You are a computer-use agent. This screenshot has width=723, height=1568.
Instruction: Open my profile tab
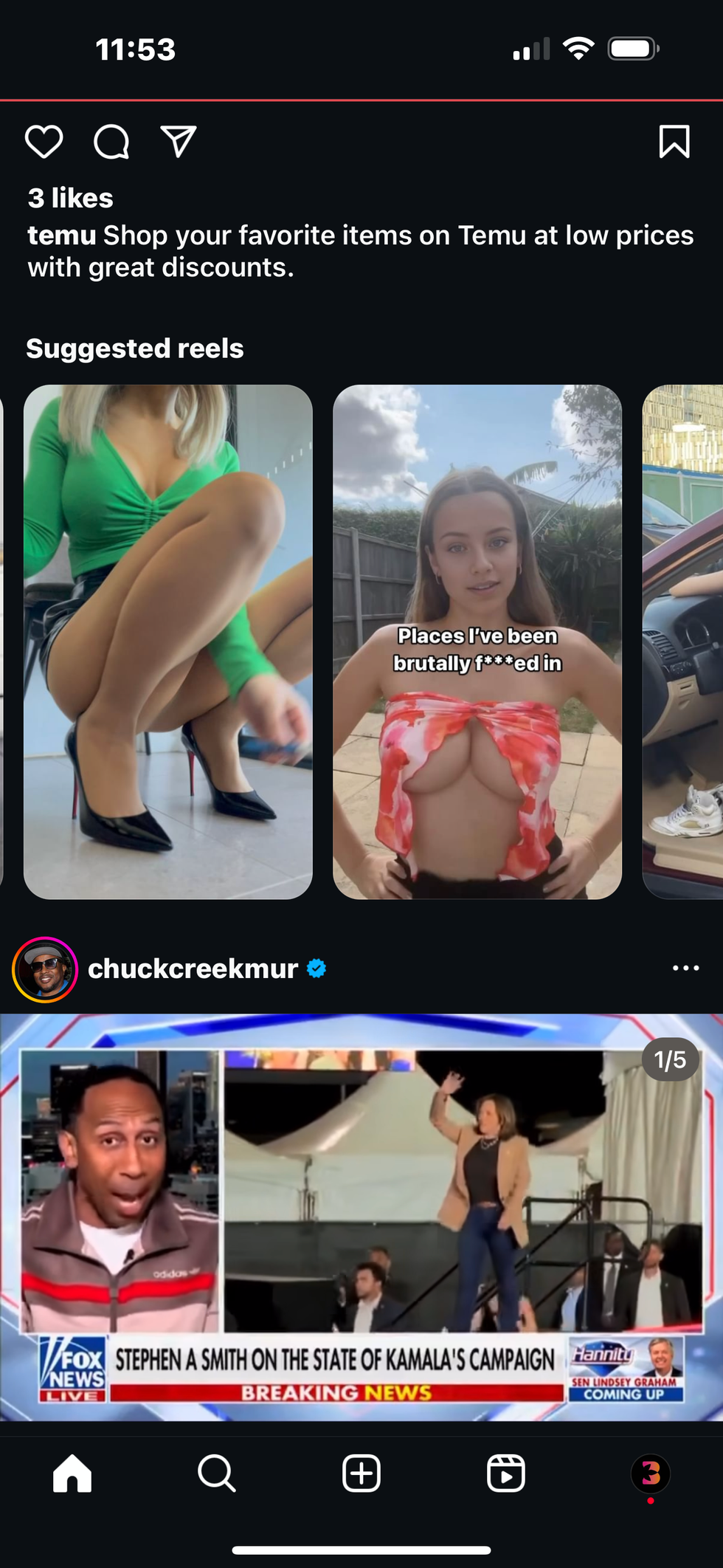coord(650,1474)
